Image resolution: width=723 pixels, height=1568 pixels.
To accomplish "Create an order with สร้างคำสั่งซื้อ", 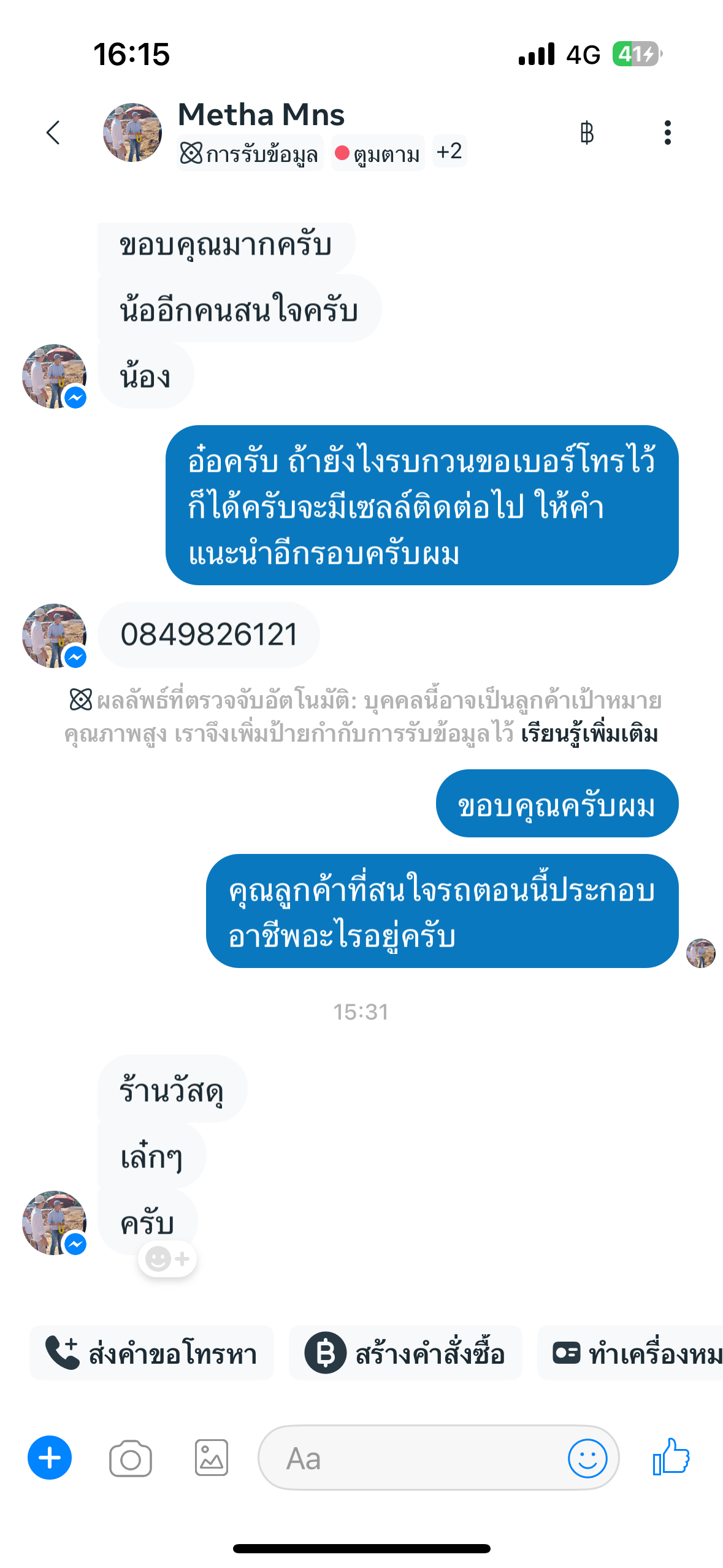I will [405, 1353].
